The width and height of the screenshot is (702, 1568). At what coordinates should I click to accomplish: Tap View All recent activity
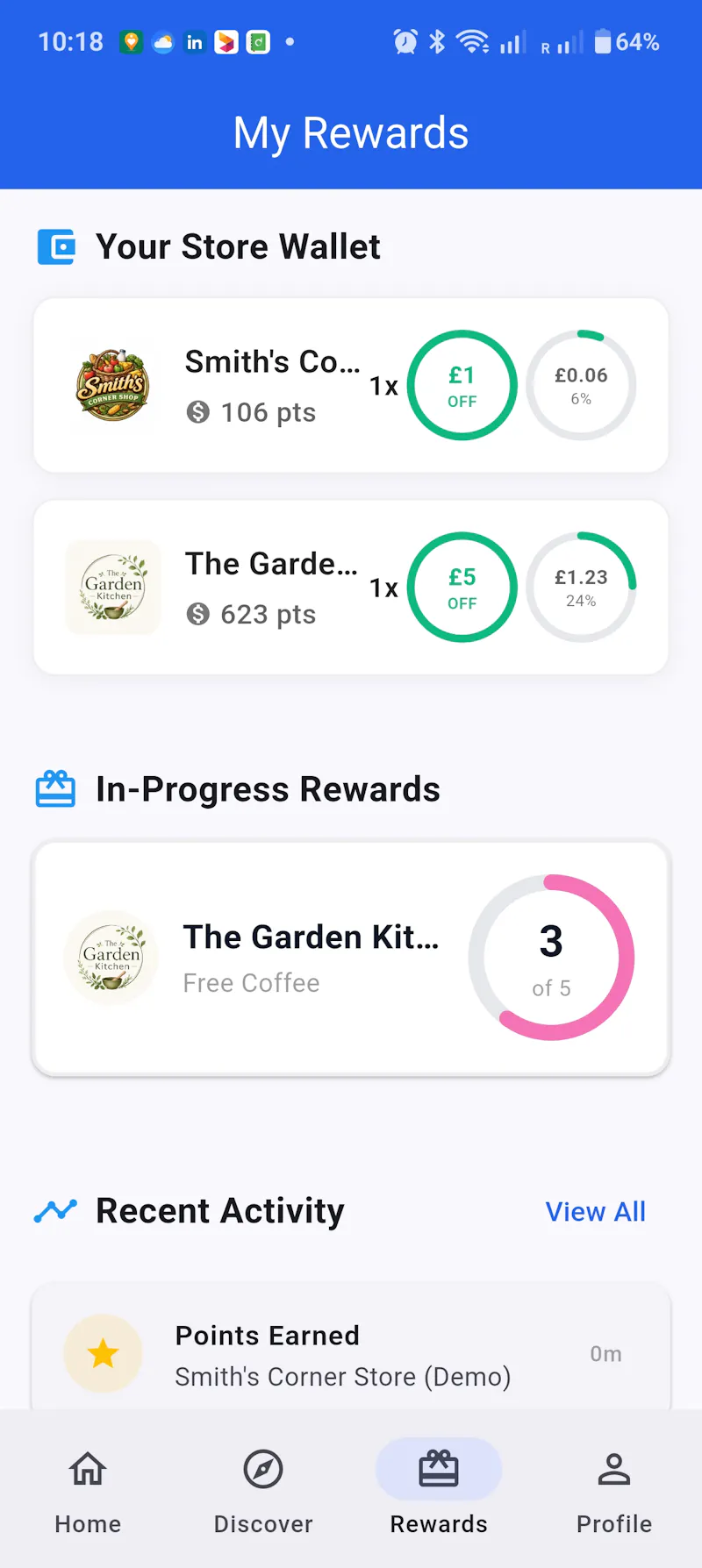tap(595, 1211)
